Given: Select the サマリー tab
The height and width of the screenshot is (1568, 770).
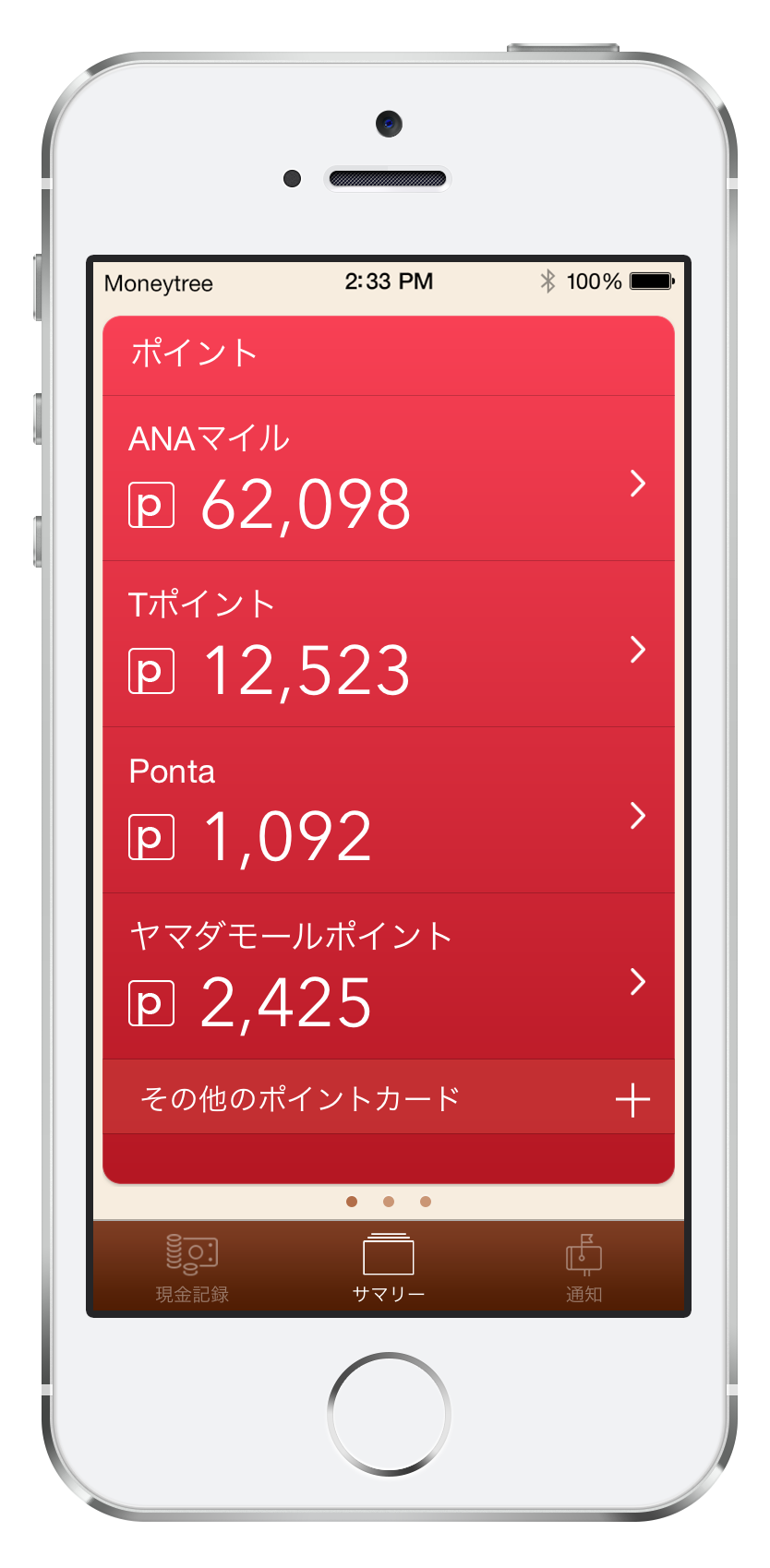Looking at the screenshot, I should (389, 1268).
